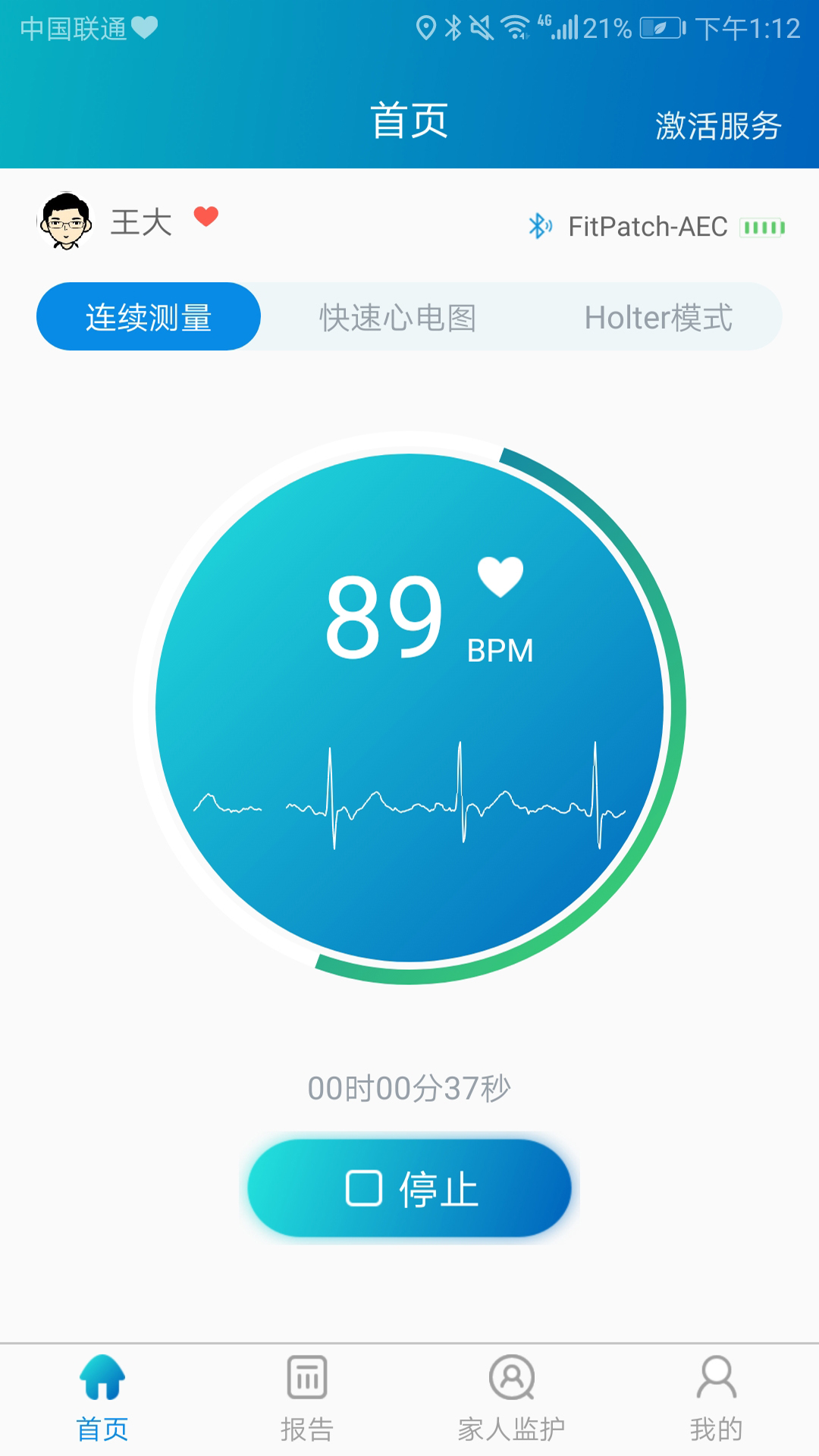This screenshot has width=819, height=1456.
Task: Open 王大's profile avatar
Action: pos(65,221)
